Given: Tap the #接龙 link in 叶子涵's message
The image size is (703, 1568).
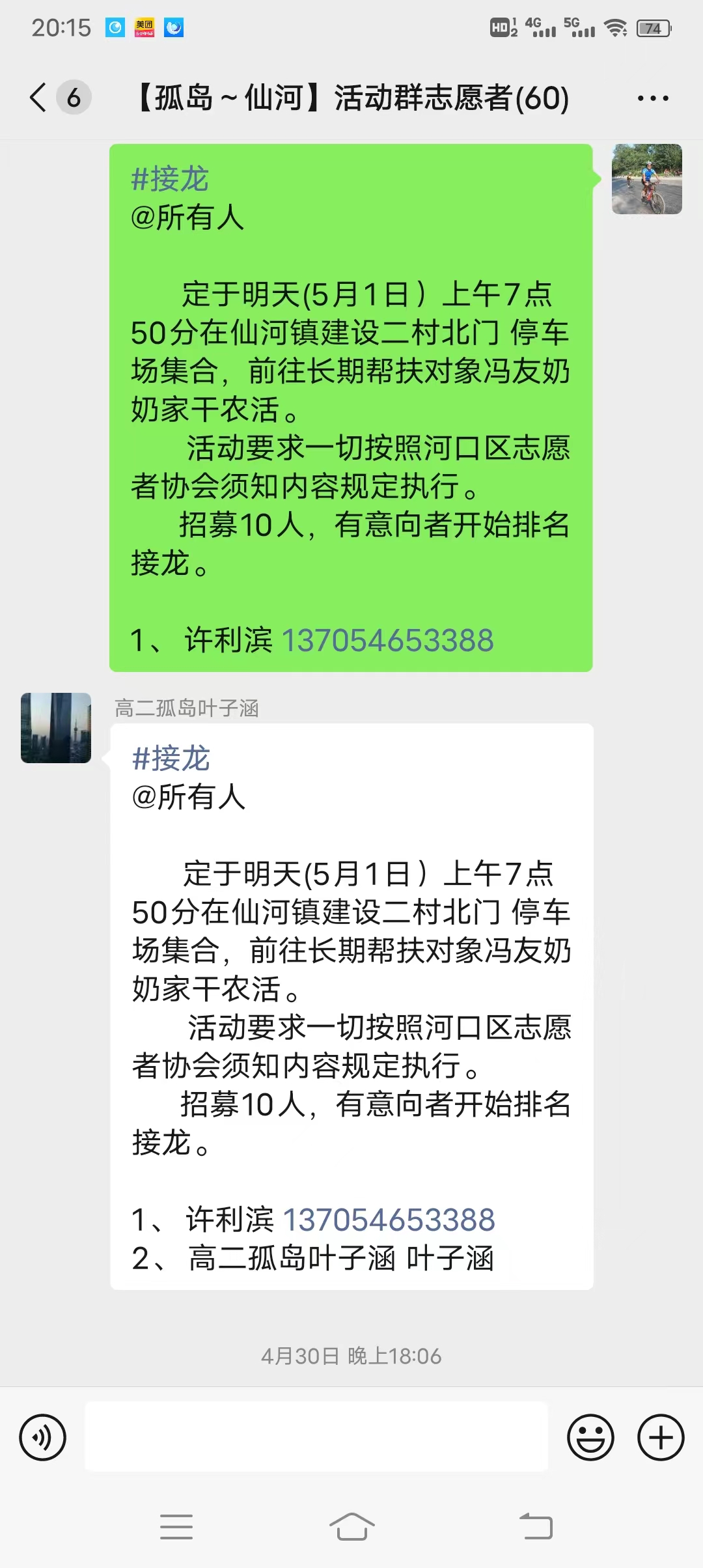Looking at the screenshot, I should click(171, 759).
